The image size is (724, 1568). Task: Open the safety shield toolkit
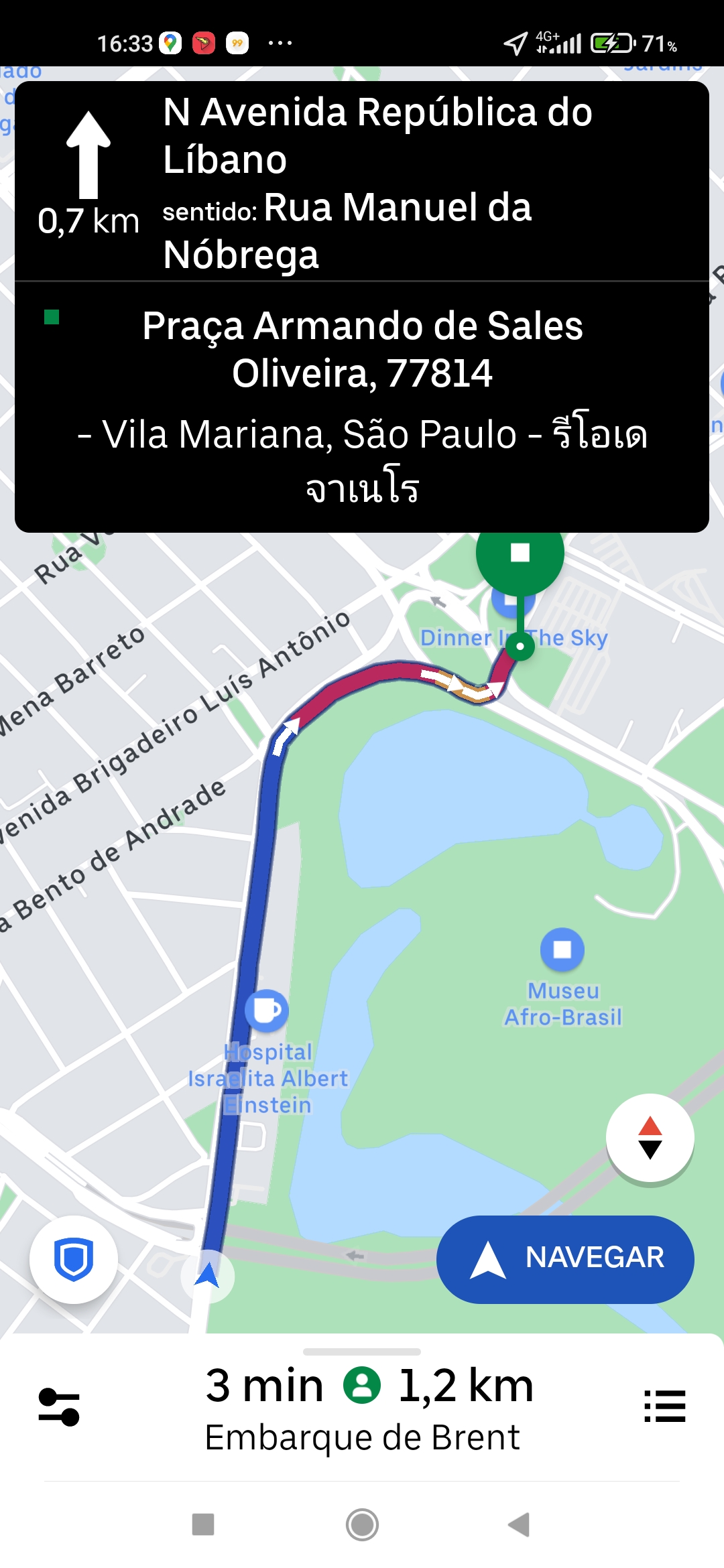pos(74,1259)
